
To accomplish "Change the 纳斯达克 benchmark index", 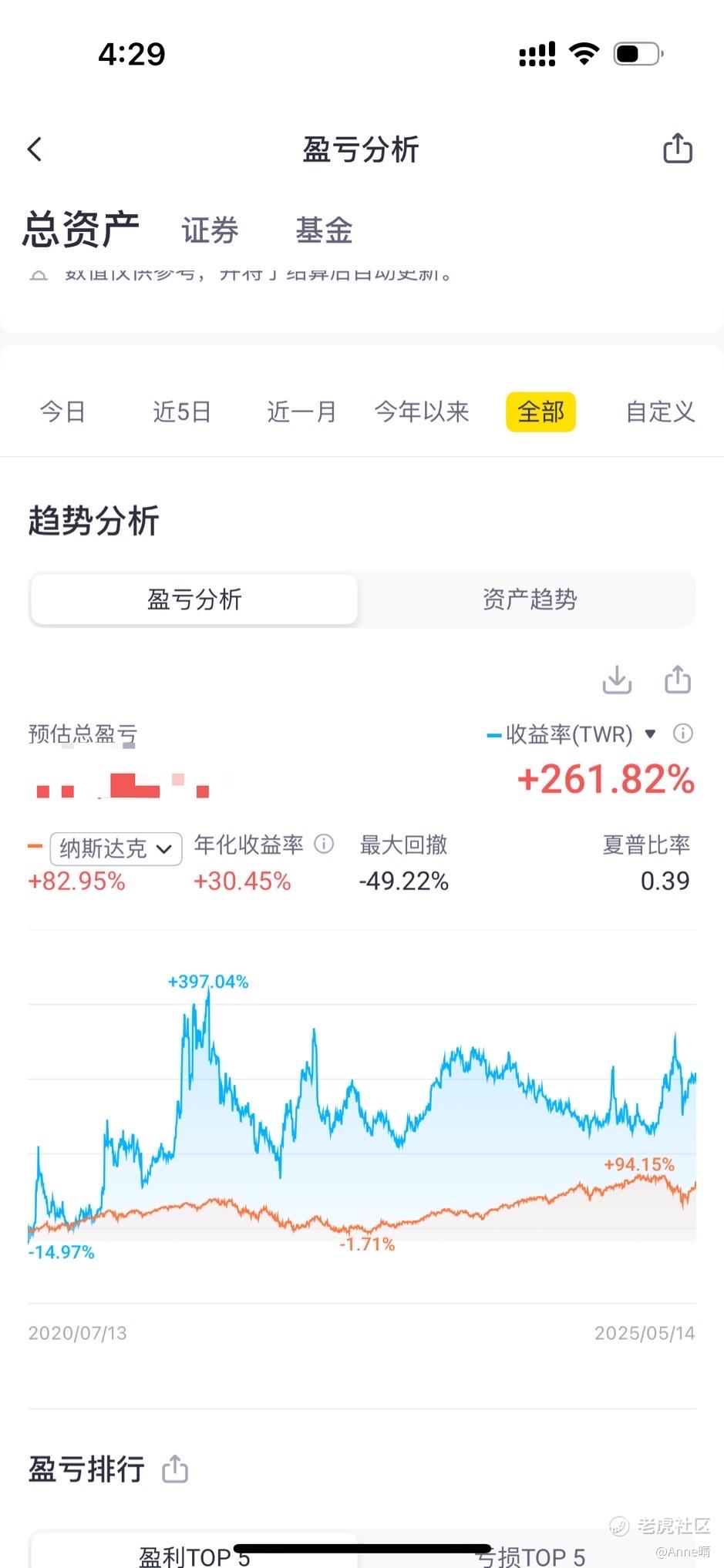I will pos(116,848).
